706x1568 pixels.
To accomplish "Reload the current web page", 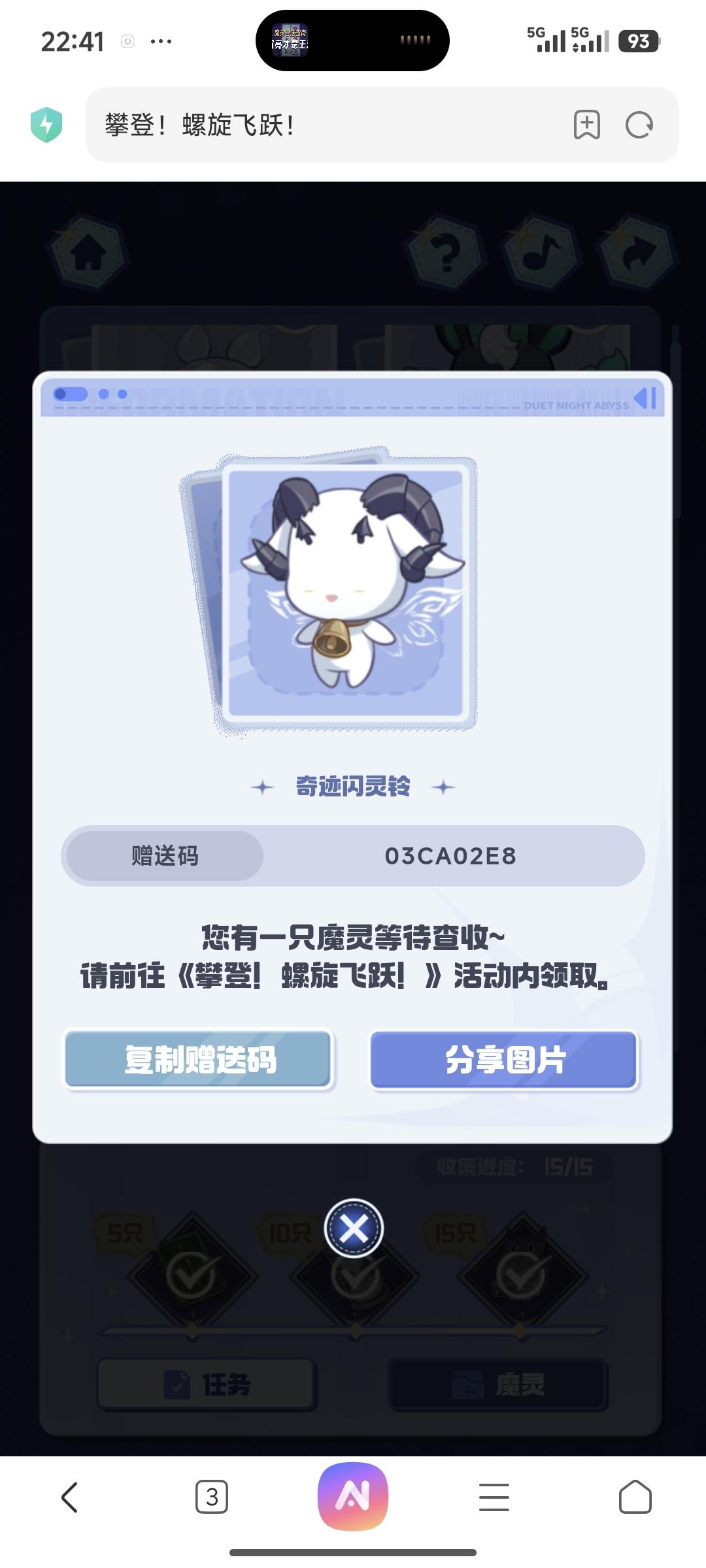I will [x=639, y=124].
